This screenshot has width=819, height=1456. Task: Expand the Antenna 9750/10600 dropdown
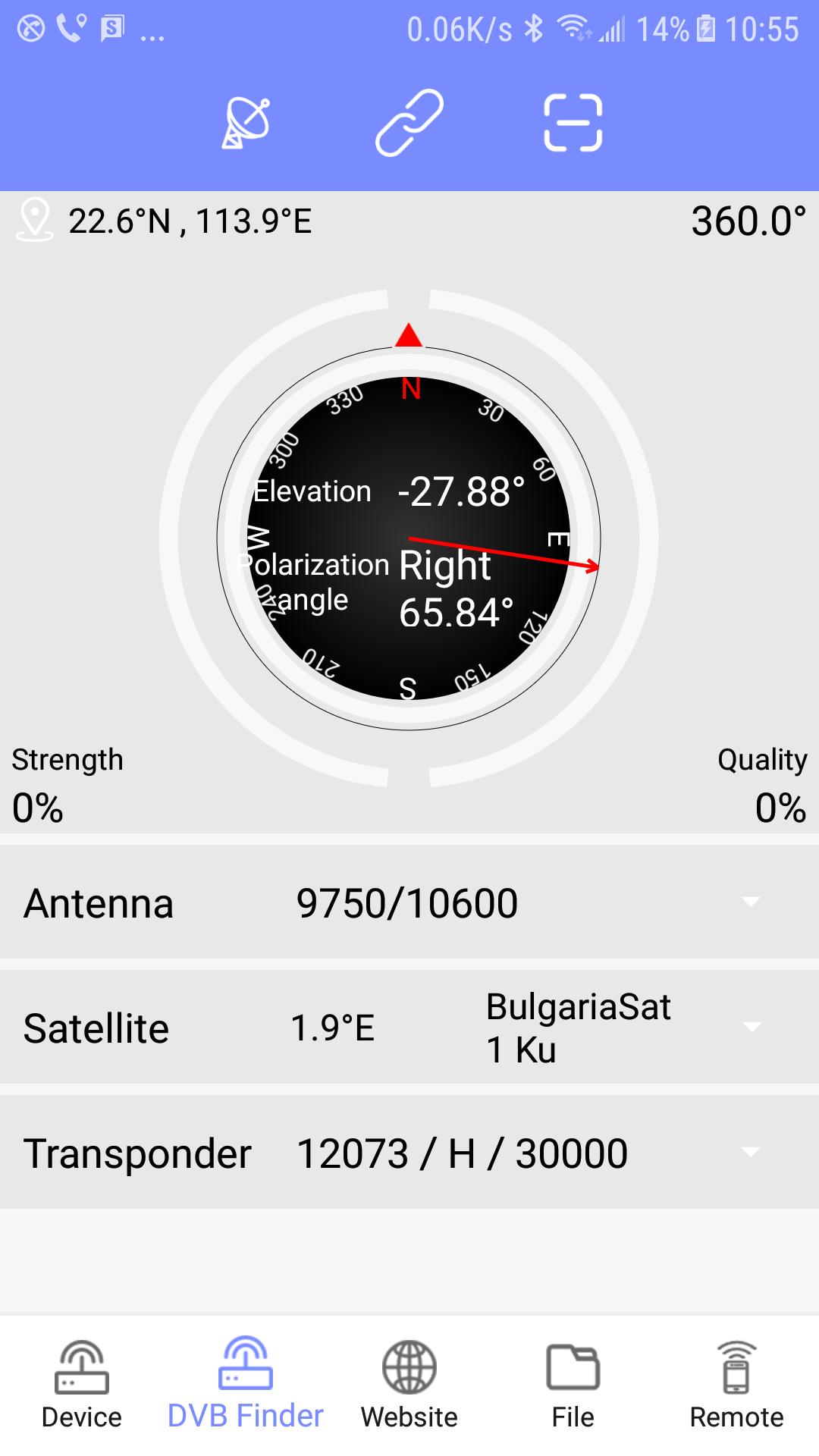pos(750,902)
